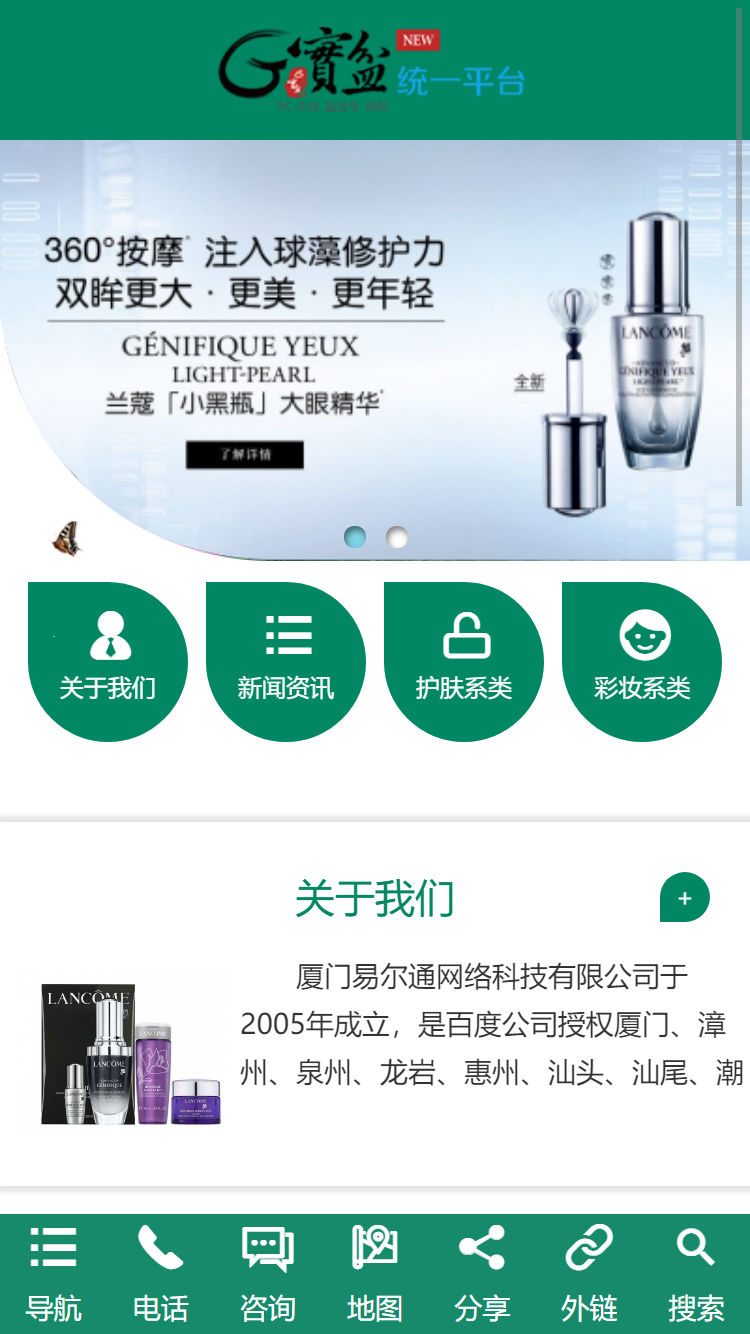The width and height of the screenshot is (750, 1334).
Task: Open the 搜索 search item
Action: pos(696,1273)
